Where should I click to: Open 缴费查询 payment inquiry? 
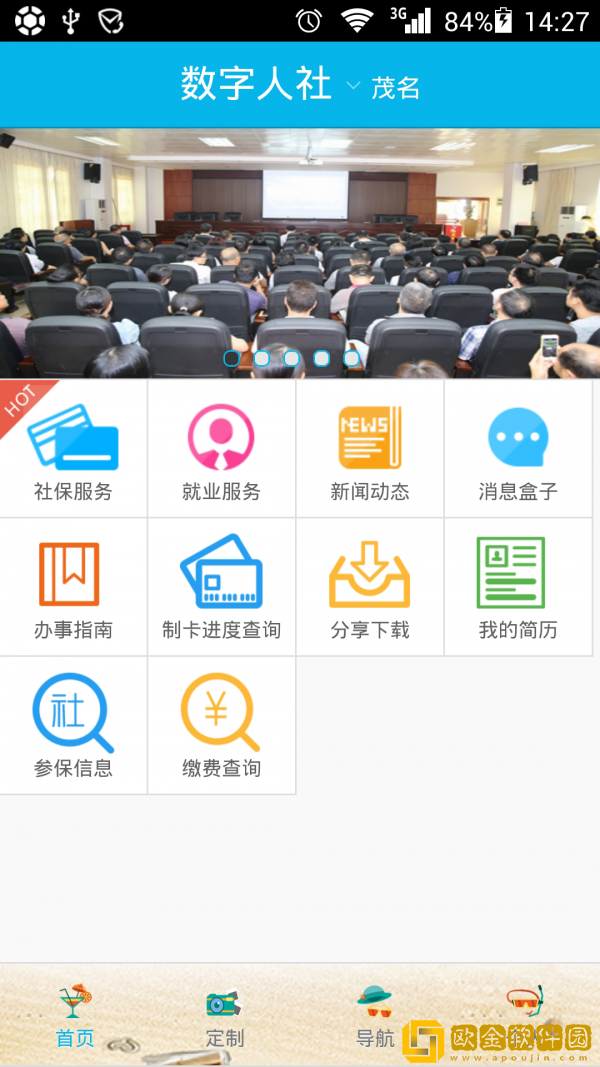coord(221,726)
